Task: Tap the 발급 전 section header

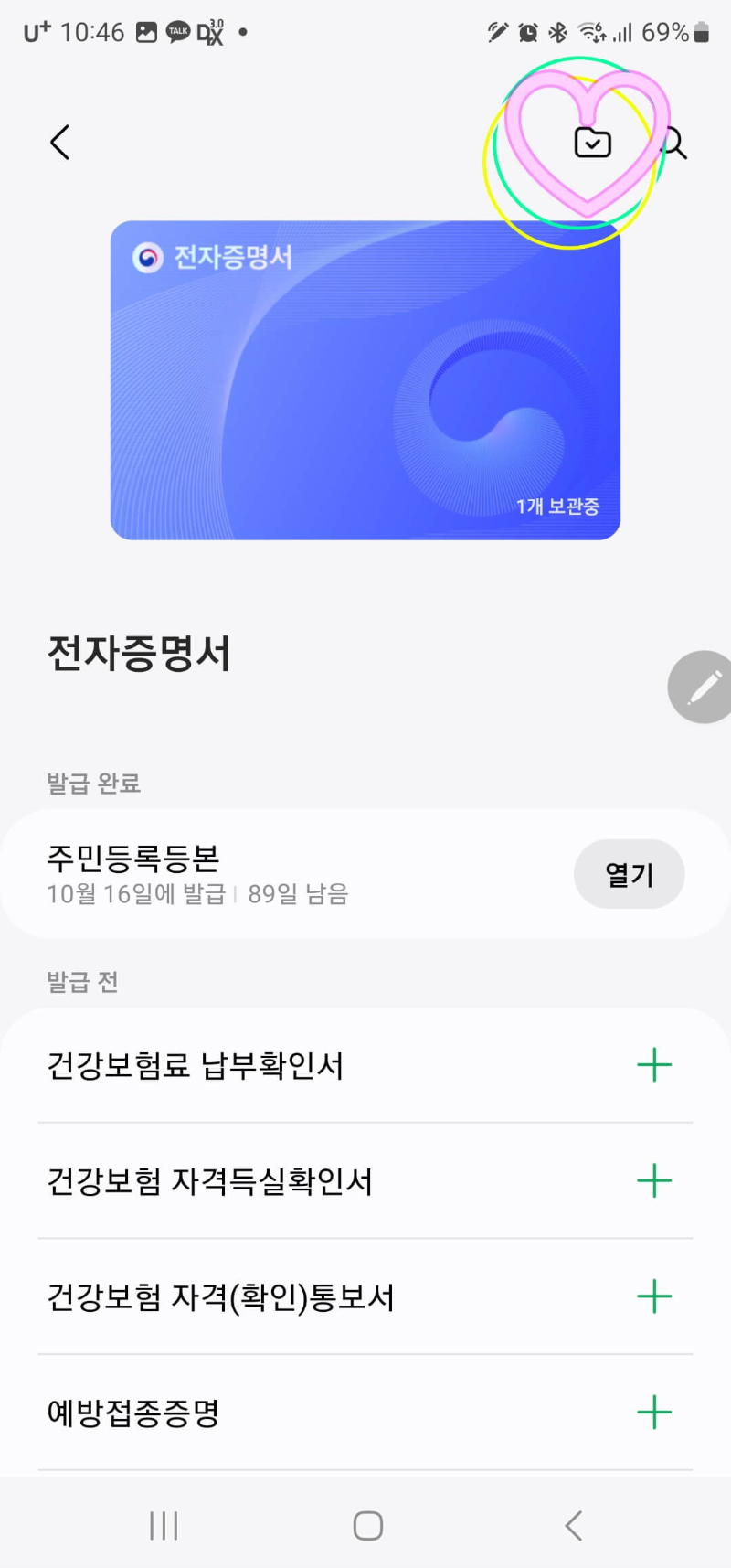Action: pos(82,981)
